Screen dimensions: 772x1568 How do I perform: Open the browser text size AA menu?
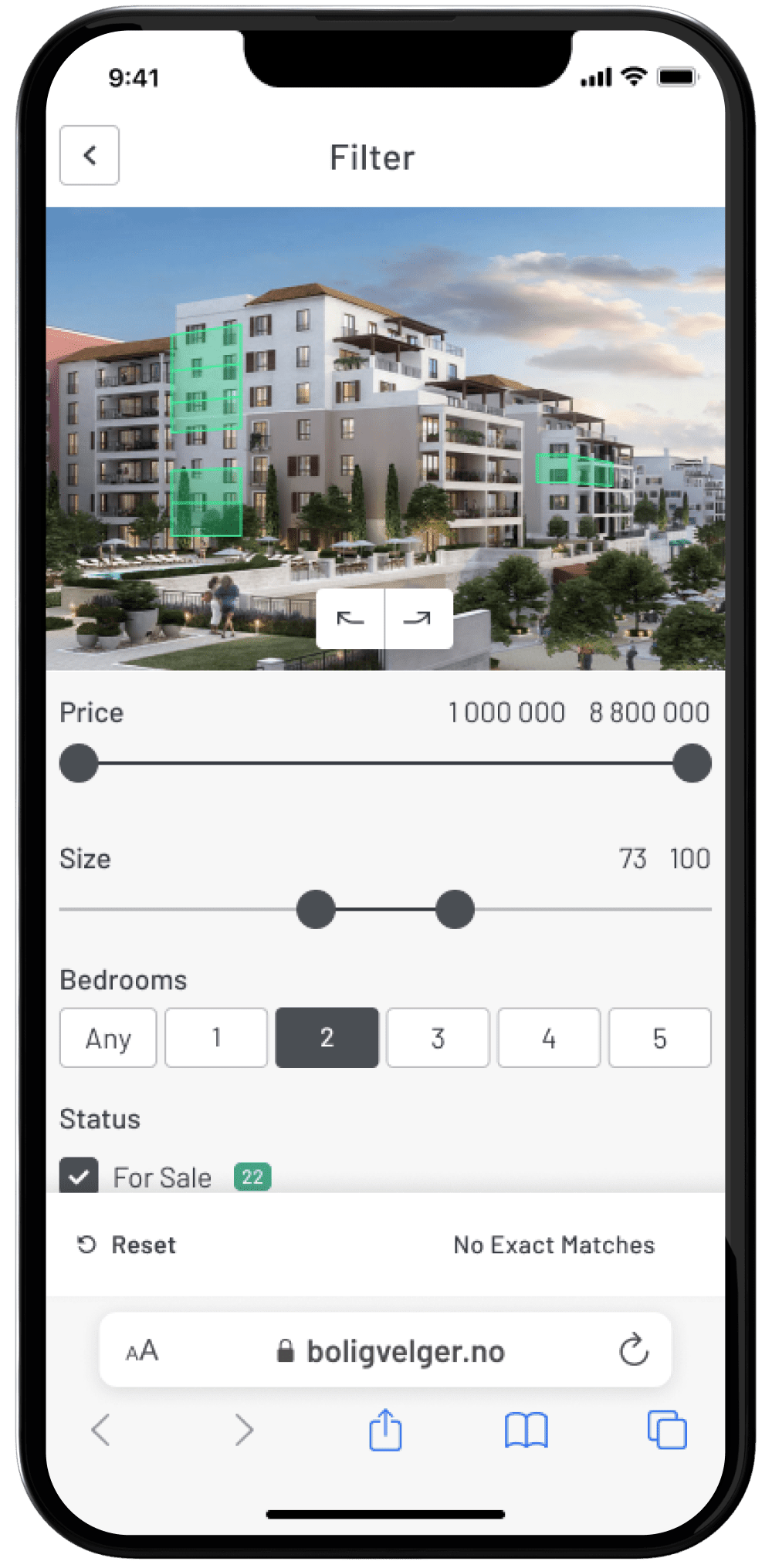(142, 1351)
